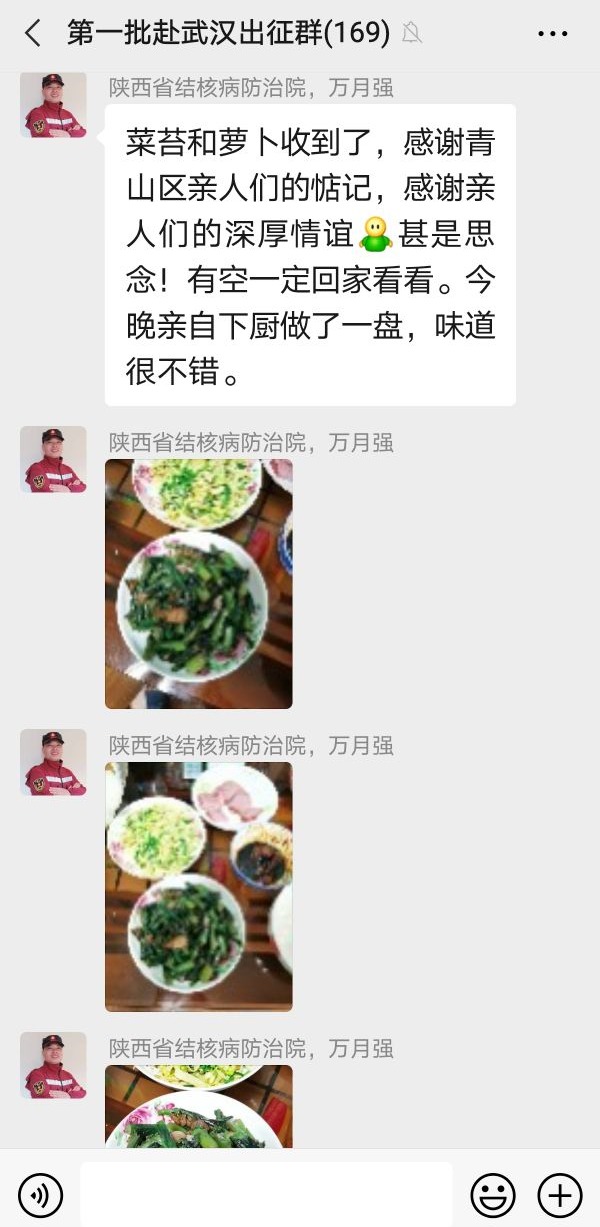The width and height of the screenshot is (600, 1227).
Task: Open the emoji sticker panel
Action: click(493, 1194)
